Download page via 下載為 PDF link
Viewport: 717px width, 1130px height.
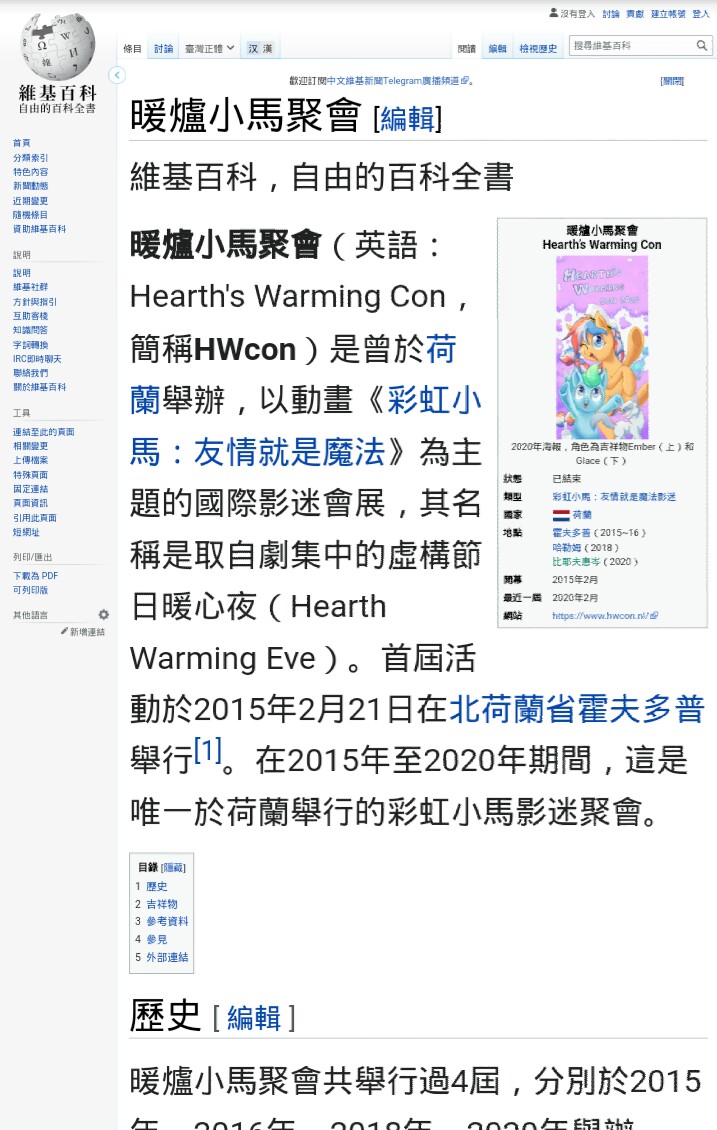(35, 576)
